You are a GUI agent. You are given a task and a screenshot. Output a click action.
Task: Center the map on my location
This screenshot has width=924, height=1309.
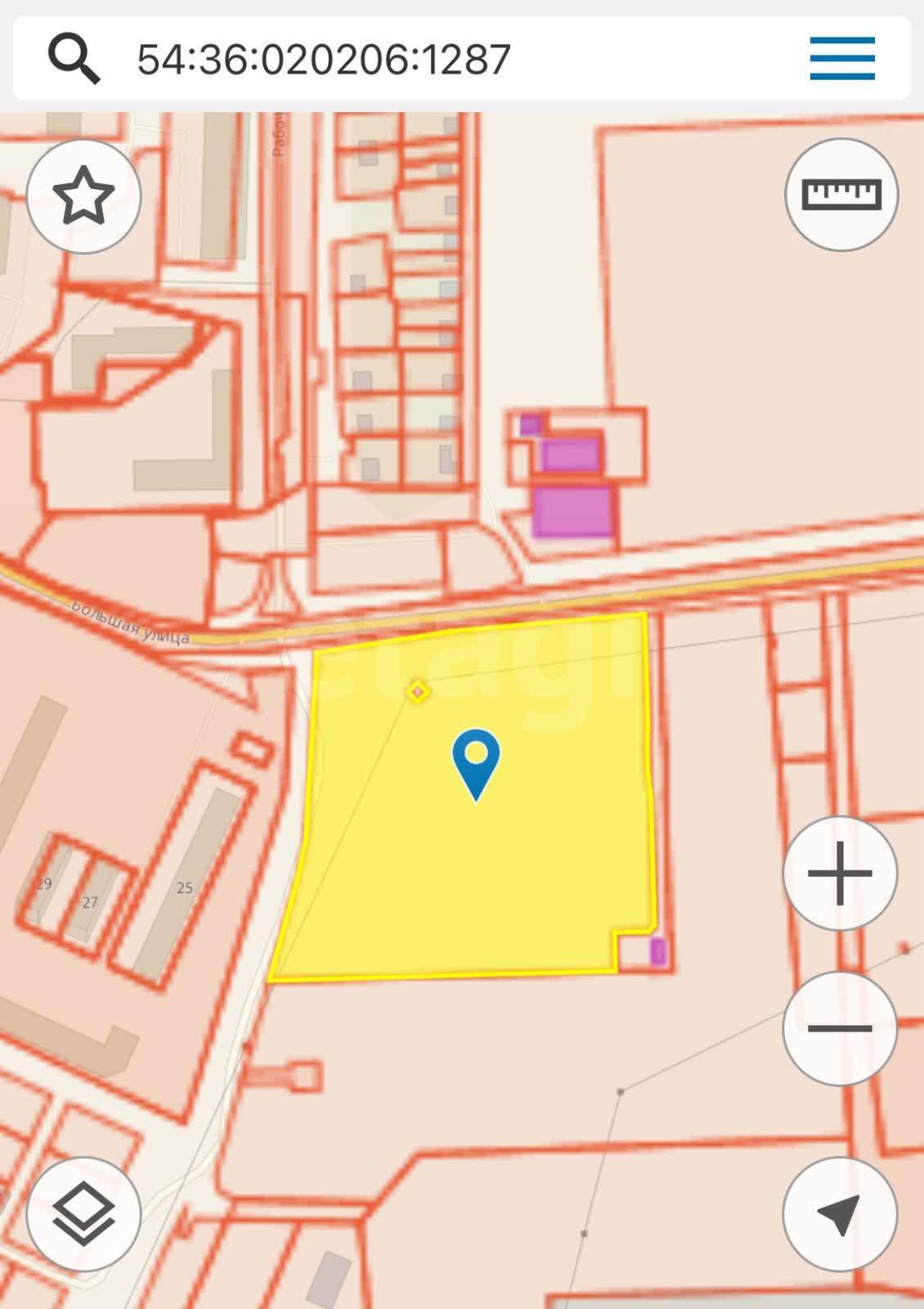pos(840,1214)
